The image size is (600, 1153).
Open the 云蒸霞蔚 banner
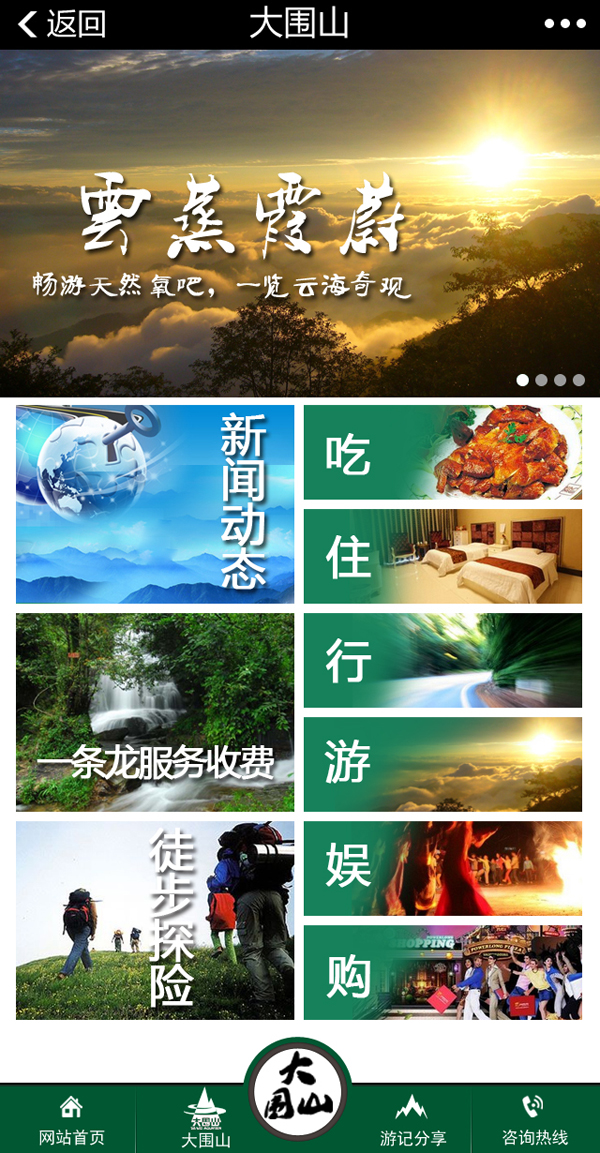(x=300, y=223)
